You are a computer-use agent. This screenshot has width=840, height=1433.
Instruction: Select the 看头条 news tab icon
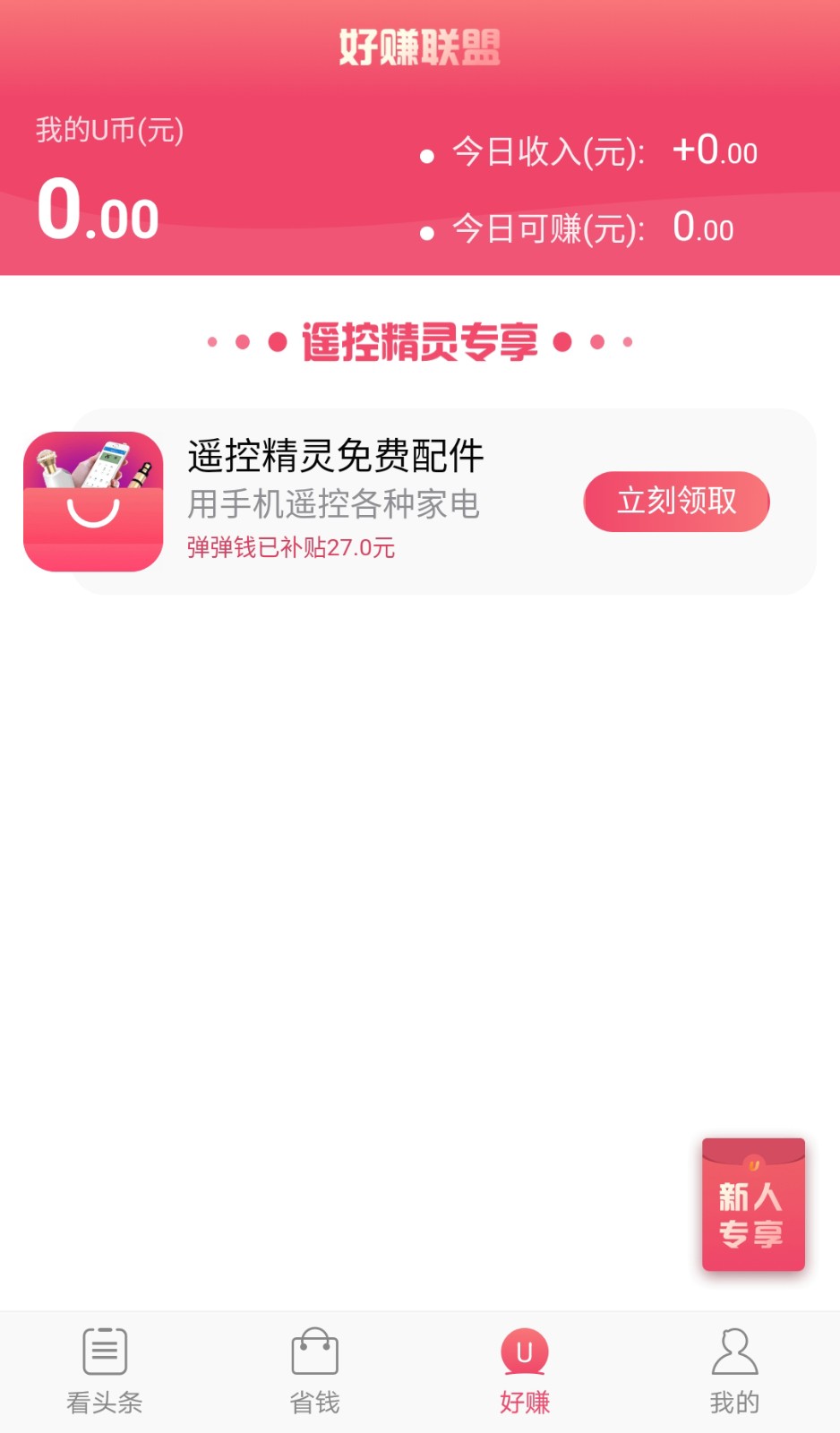[104, 1349]
